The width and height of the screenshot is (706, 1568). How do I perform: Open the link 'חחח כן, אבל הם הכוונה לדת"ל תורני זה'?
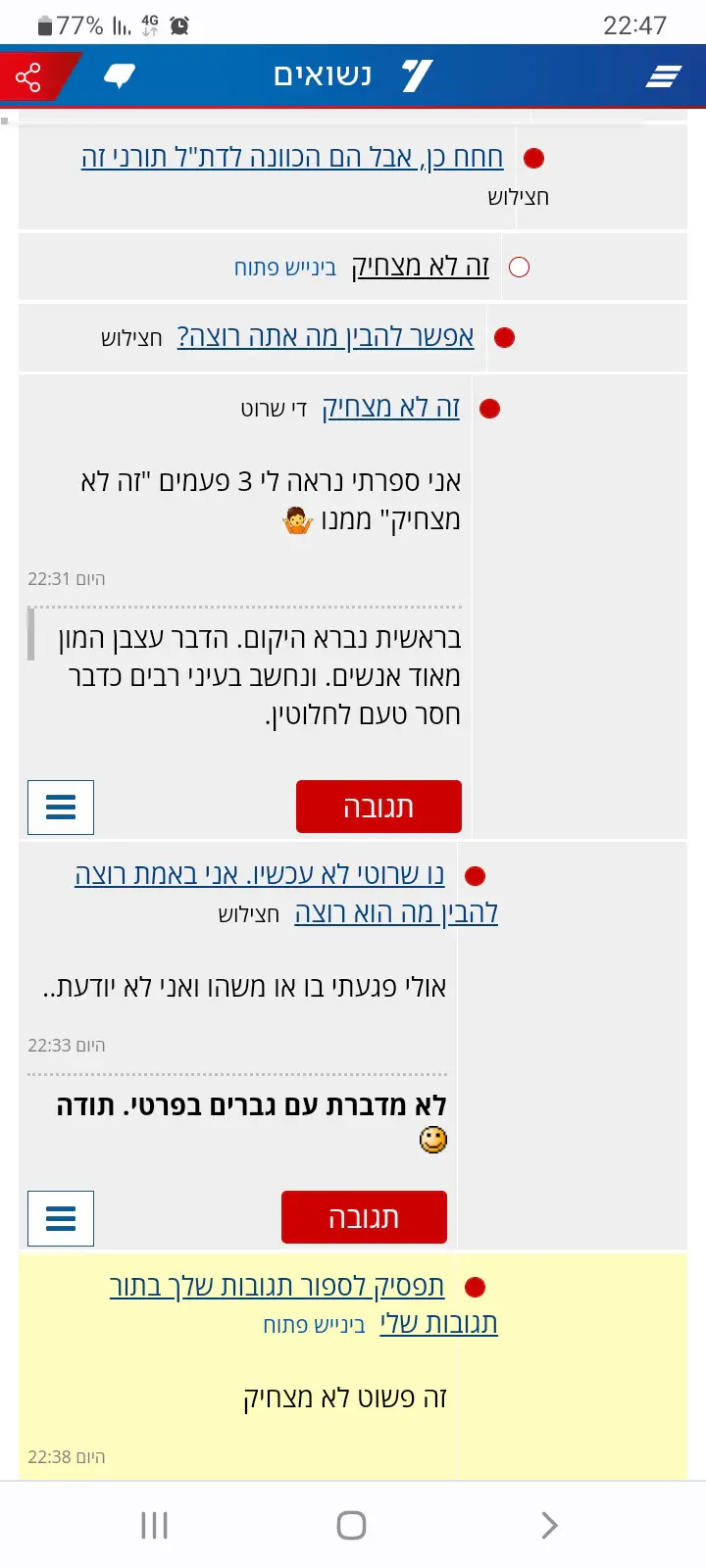tap(292, 157)
